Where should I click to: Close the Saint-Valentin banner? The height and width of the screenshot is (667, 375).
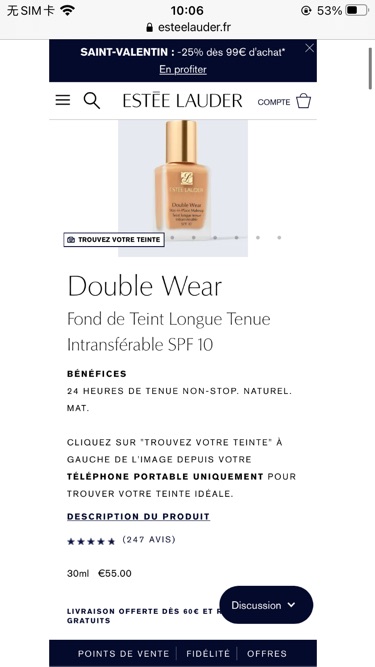[x=310, y=48]
